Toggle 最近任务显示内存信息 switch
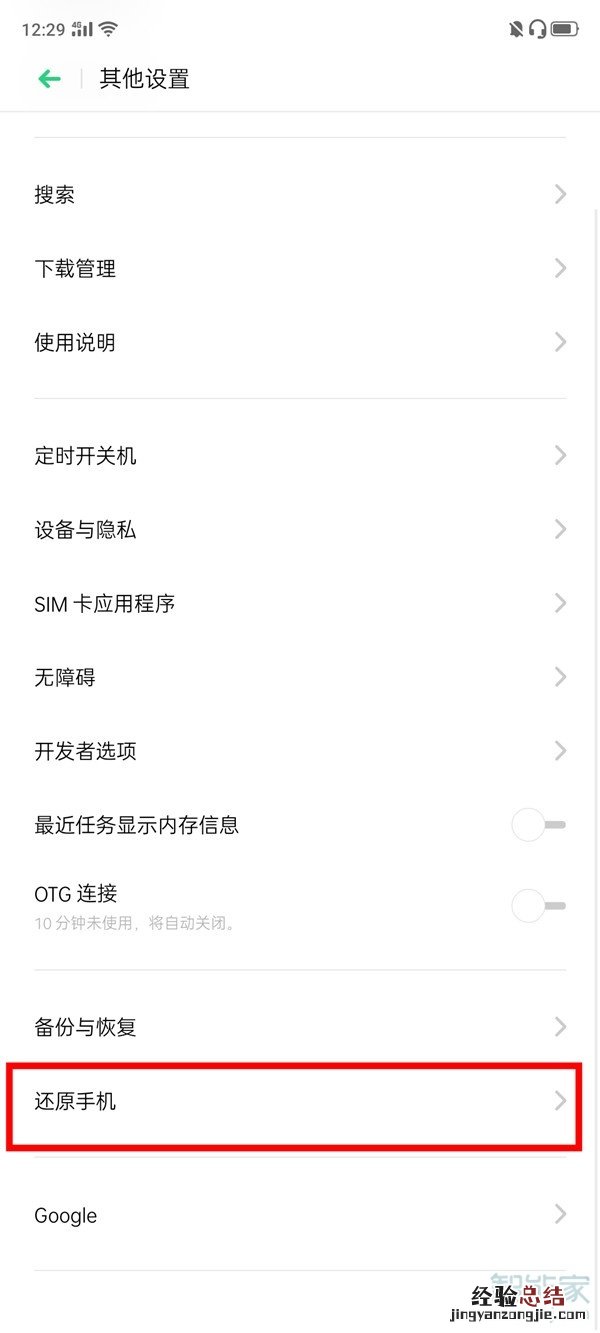The width and height of the screenshot is (600, 1333). click(538, 826)
